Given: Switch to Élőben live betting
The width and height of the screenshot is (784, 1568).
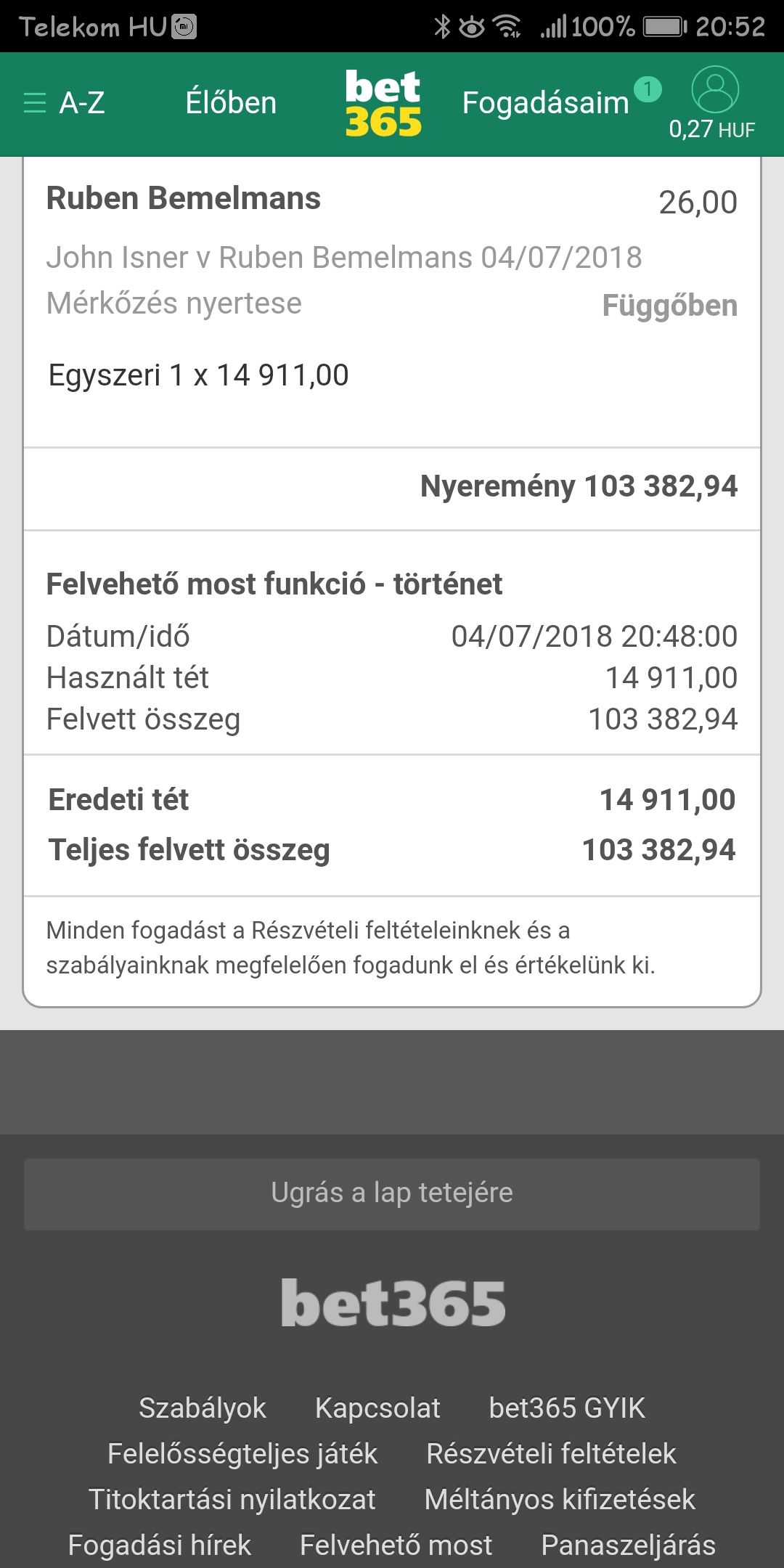Looking at the screenshot, I should (x=231, y=103).
